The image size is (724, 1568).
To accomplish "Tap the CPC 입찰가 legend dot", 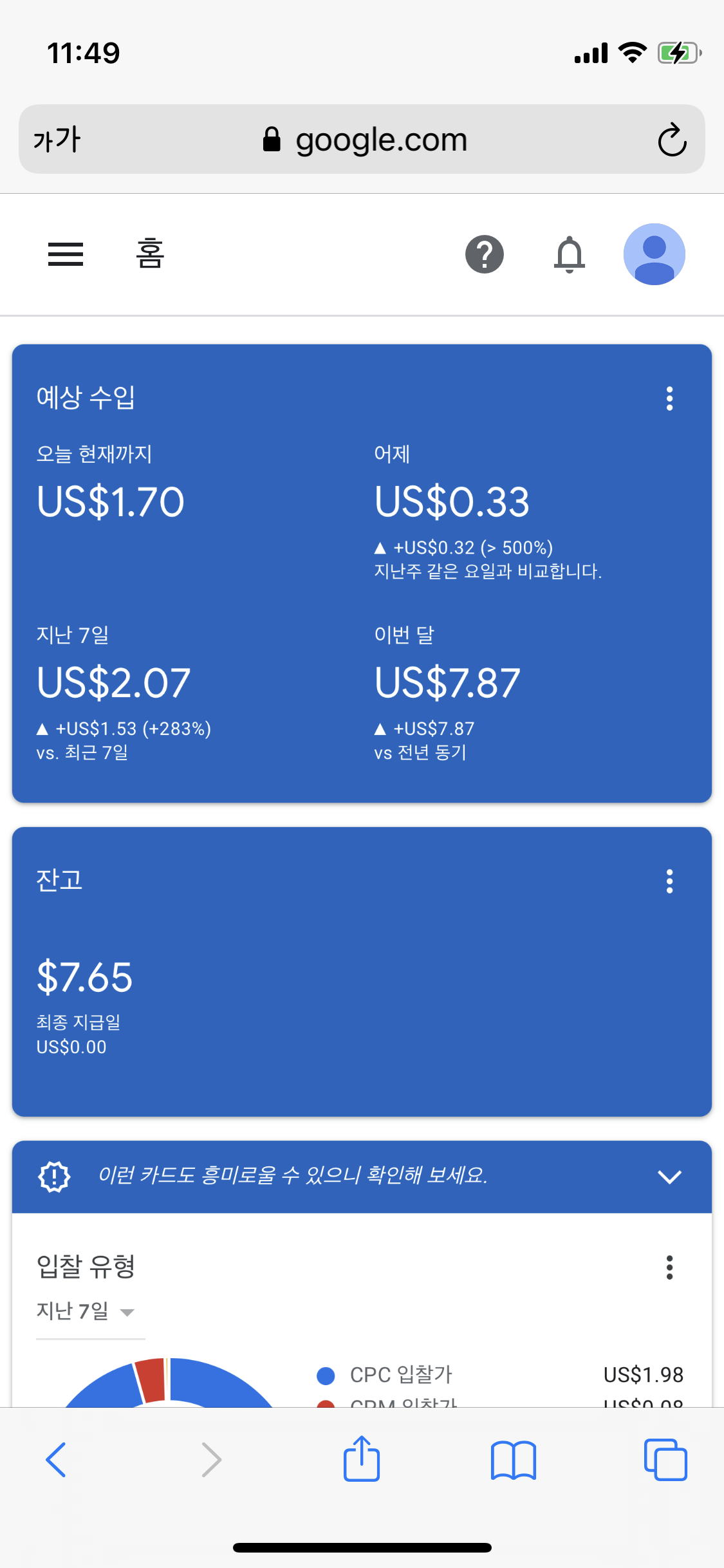I will (x=326, y=1374).
